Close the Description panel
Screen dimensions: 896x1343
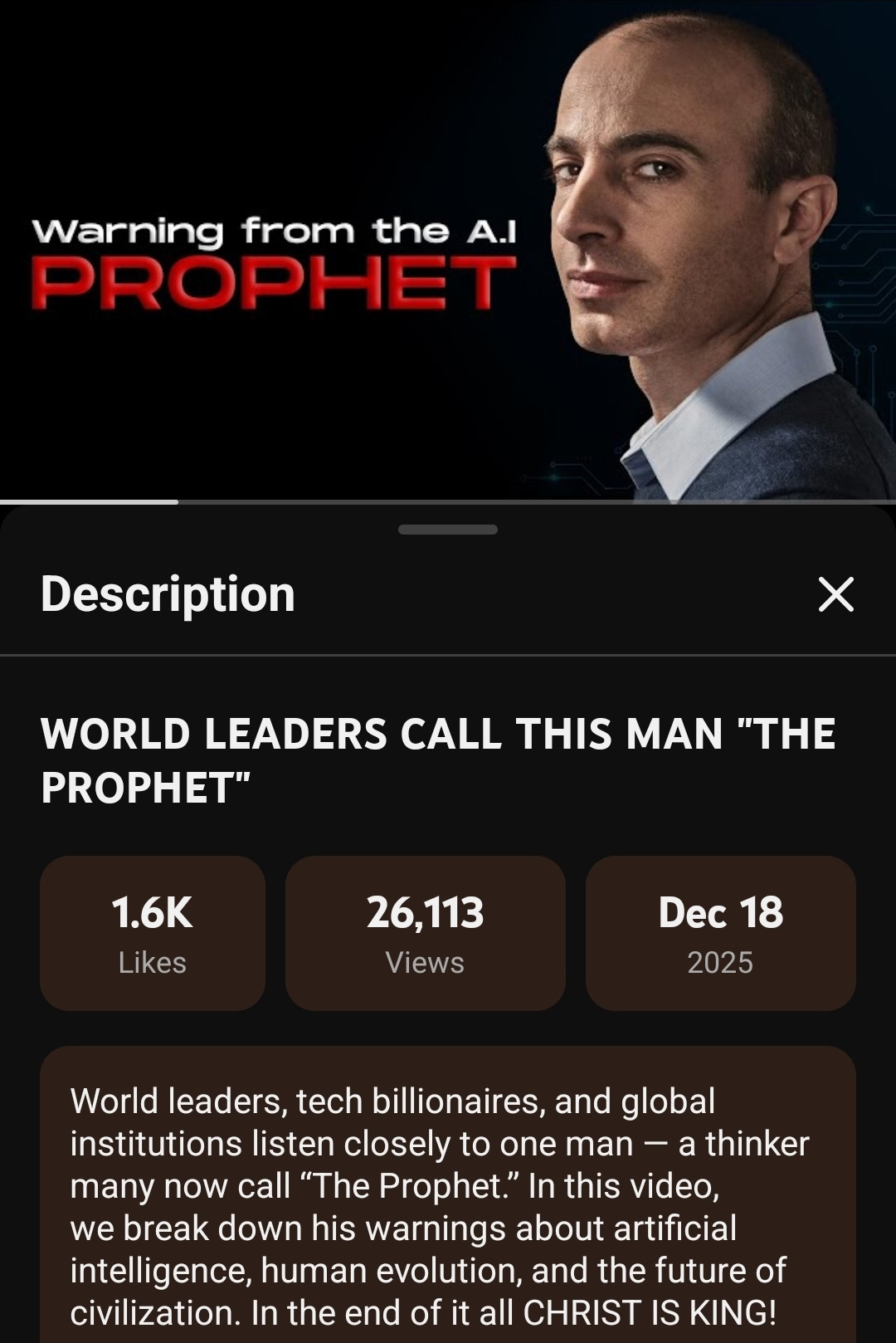(835, 594)
